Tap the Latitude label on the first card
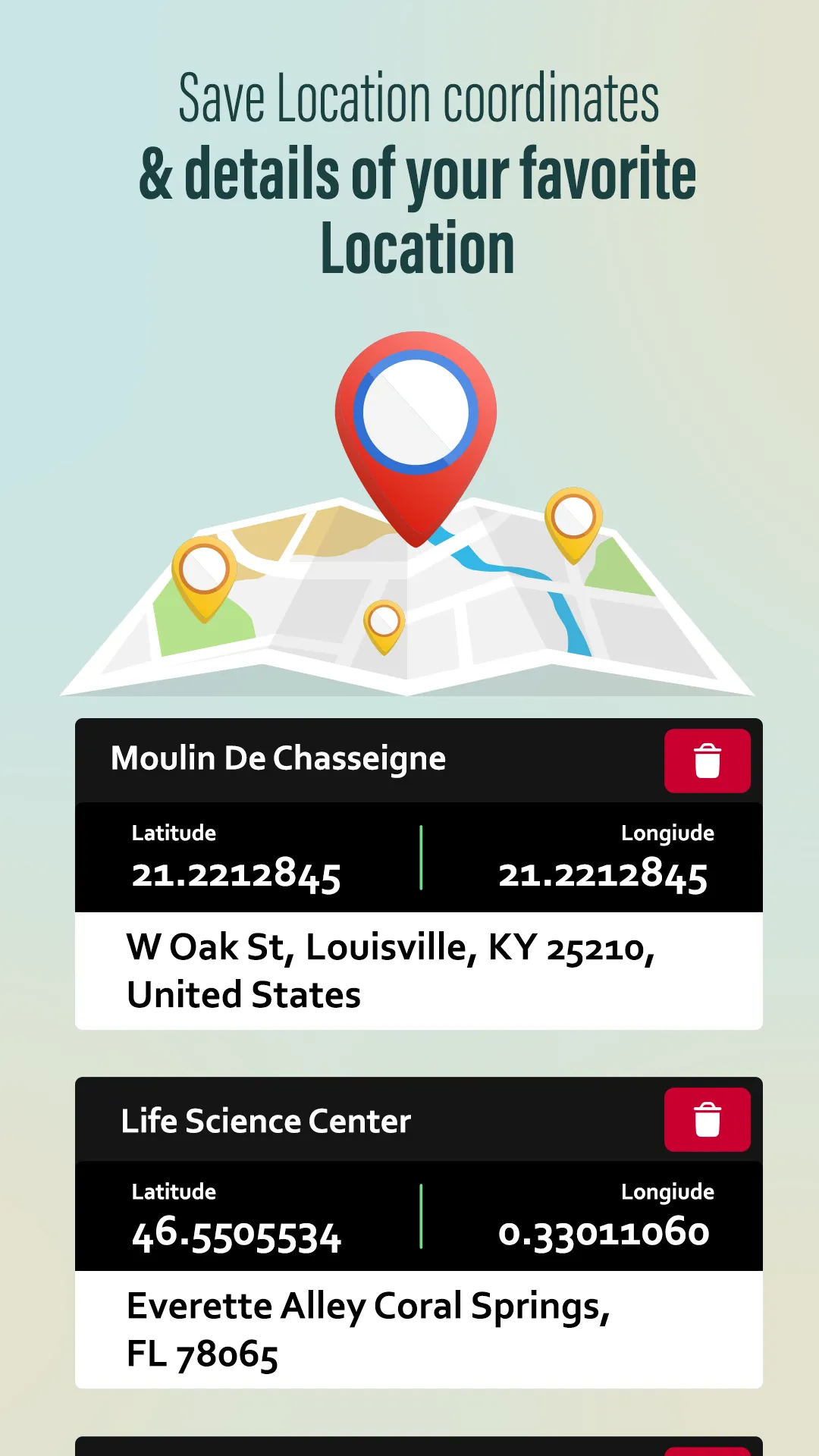This screenshot has width=819, height=1456. tap(174, 833)
